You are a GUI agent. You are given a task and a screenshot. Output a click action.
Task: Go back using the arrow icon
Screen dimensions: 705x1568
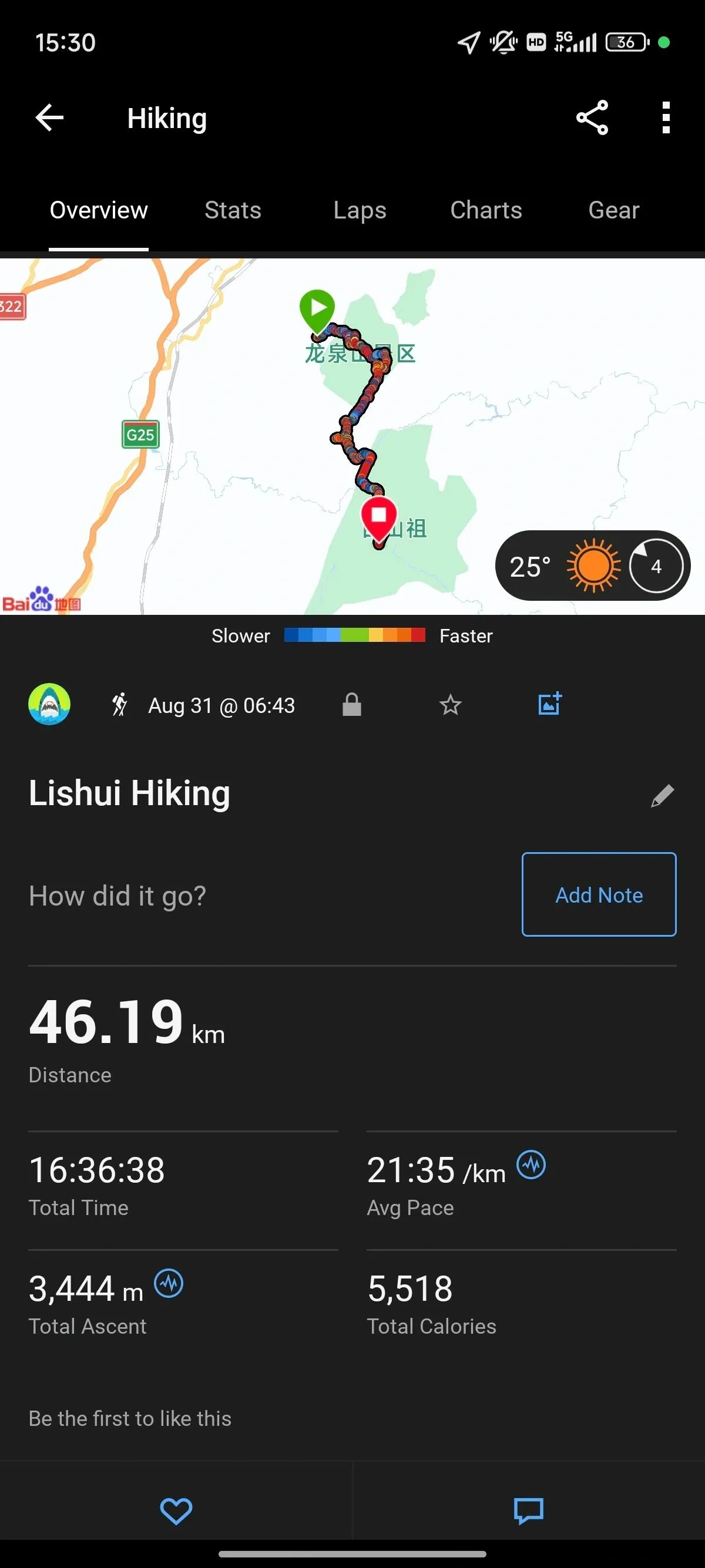tap(49, 117)
